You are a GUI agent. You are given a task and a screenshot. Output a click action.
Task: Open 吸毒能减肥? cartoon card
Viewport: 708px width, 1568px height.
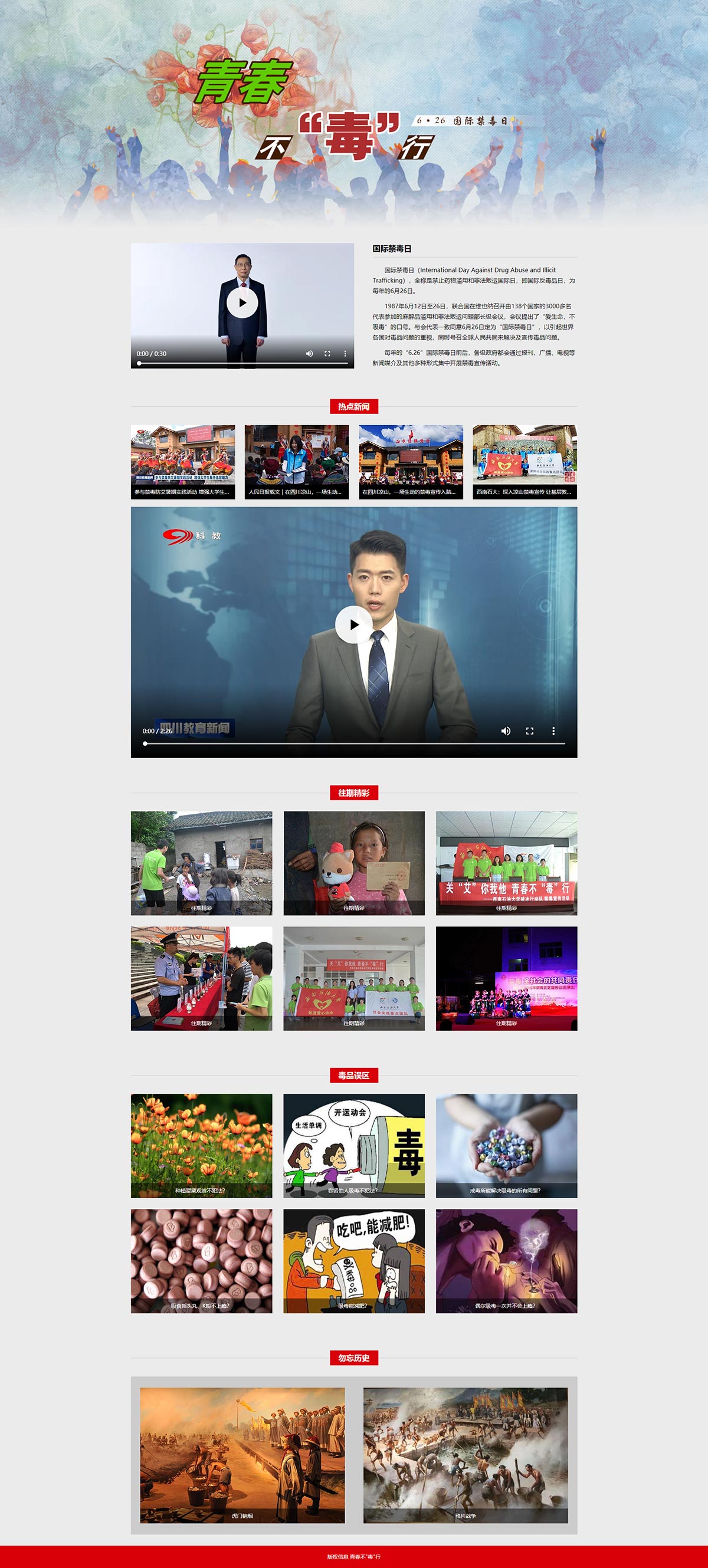click(x=353, y=1261)
